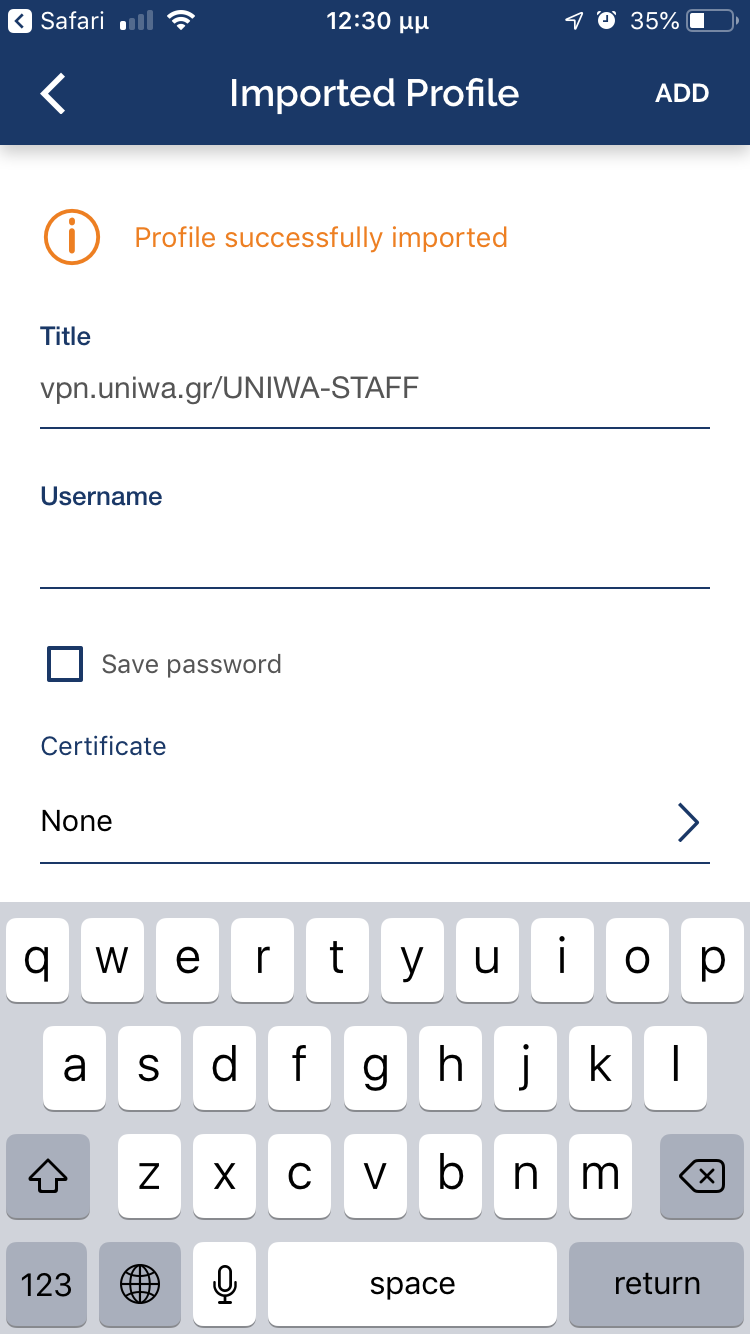Tap ADD to save the profile
Screen dimensions: 750x1334
click(682, 93)
